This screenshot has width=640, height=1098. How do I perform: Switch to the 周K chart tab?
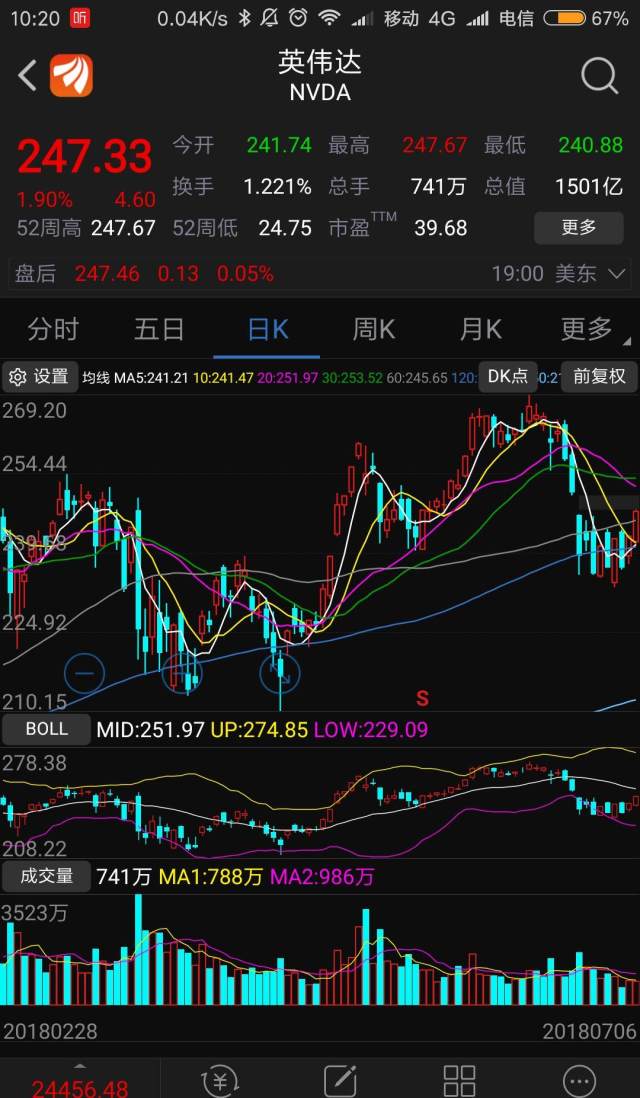(x=373, y=329)
